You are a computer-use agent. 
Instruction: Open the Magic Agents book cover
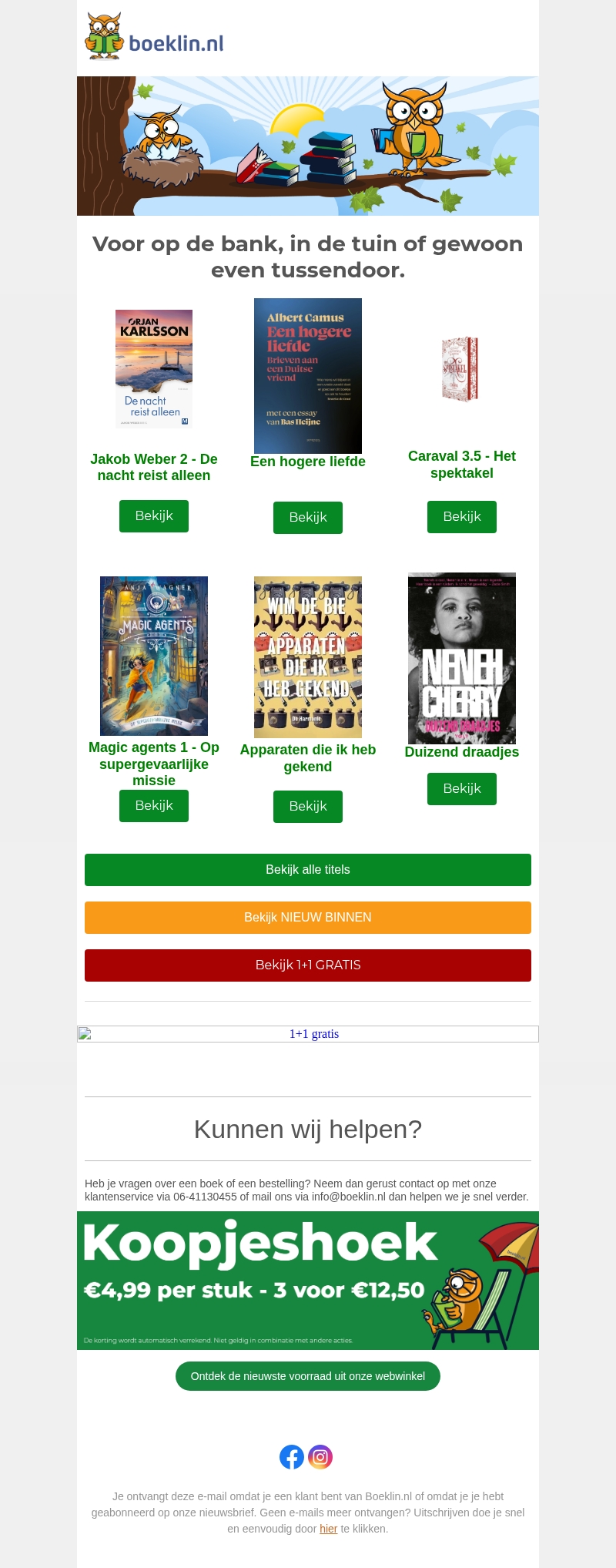click(x=154, y=656)
